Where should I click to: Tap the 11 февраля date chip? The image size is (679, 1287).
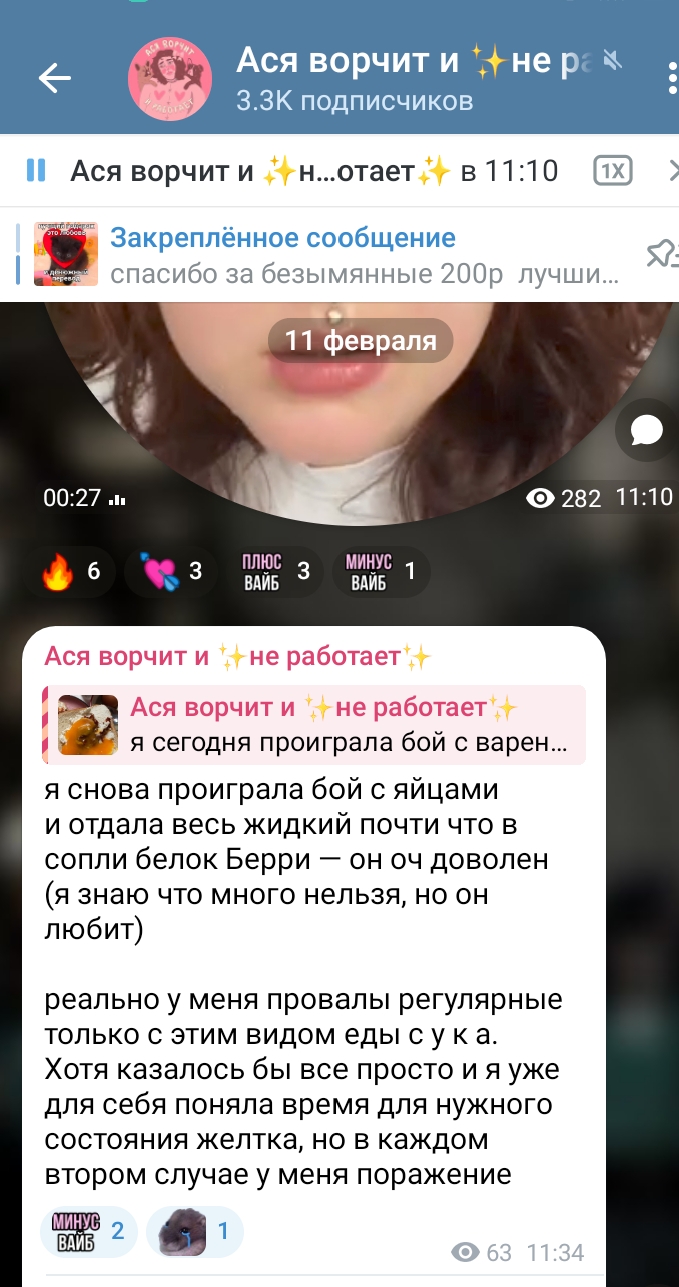[x=360, y=341]
